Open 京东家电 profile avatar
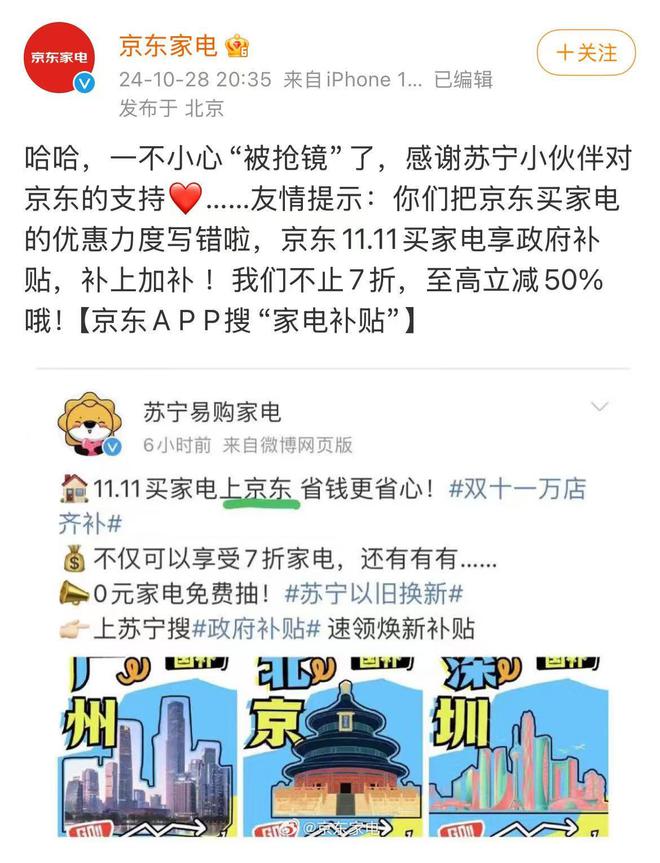The width and height of the screenshot is (660, 863). pyautogui.click(x=57, y=58)
